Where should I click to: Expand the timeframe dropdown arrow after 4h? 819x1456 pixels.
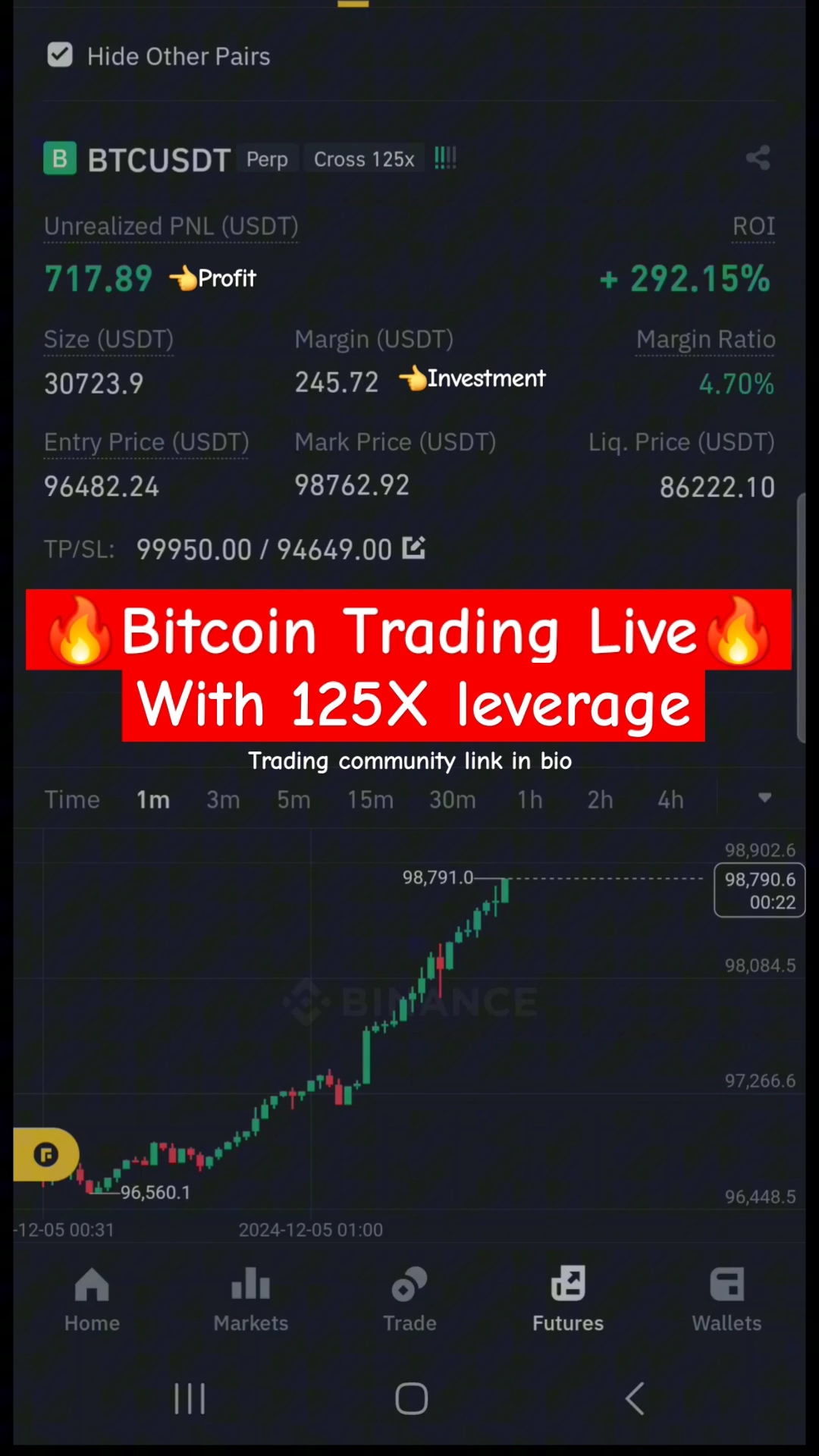pos(765,799)
